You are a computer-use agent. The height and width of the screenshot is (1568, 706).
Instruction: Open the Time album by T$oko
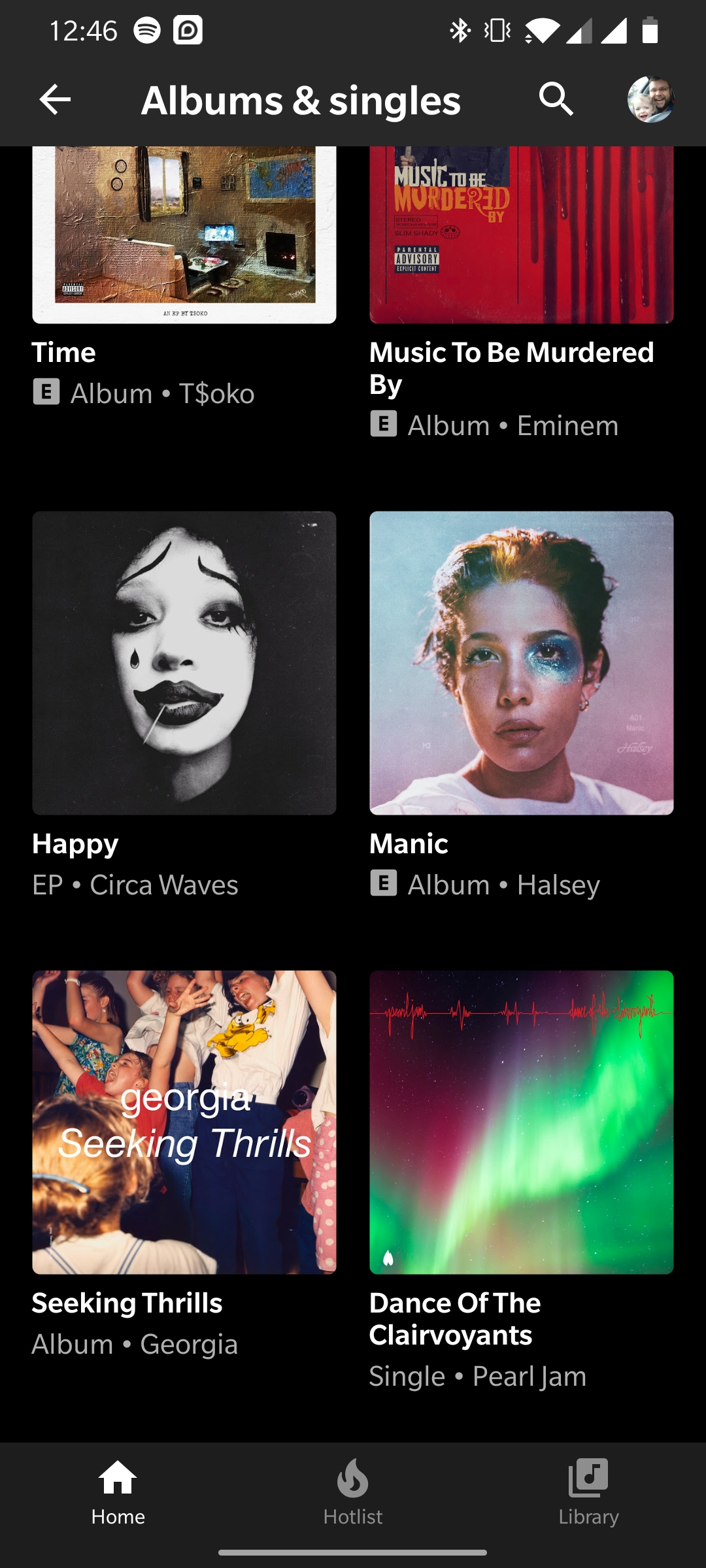(184, 235)
